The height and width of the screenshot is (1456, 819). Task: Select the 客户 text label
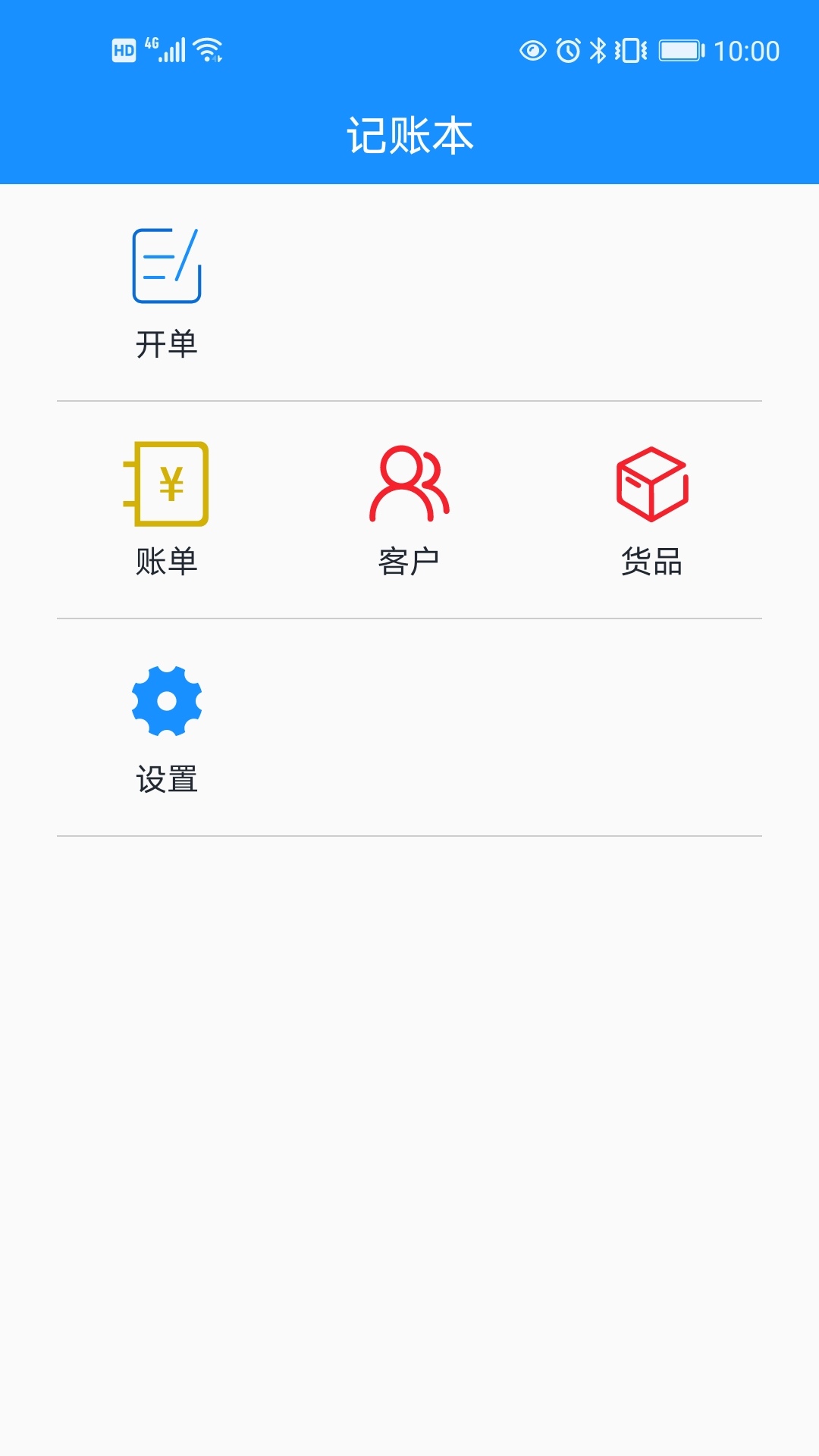(x=409, y=561)
